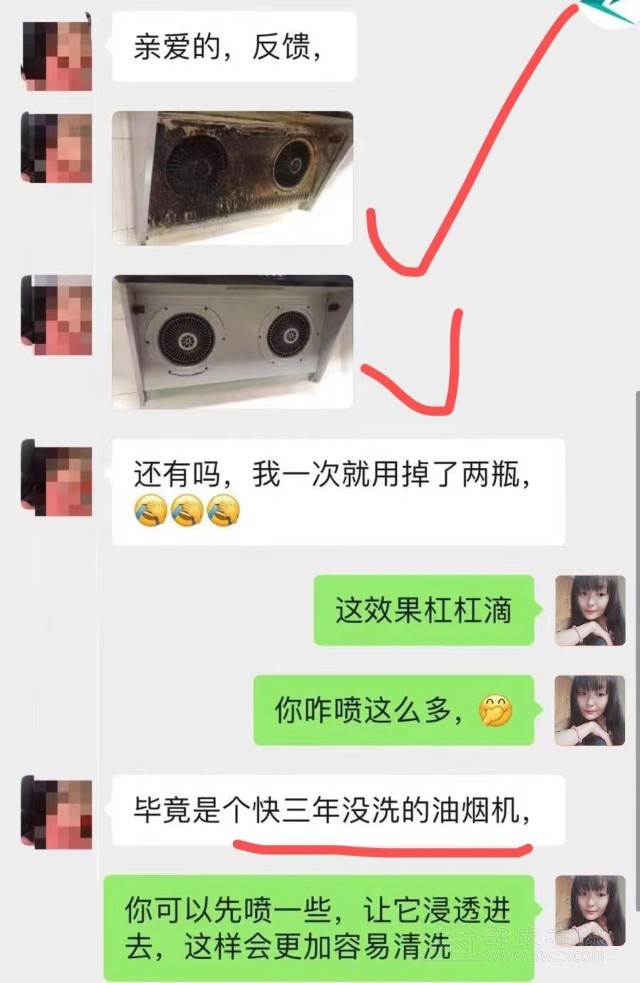Open sender's avatar beside "这效果杠杠滴"
Image resolution: width=640 pixels, height=983 pixels.
pos(590,611)
